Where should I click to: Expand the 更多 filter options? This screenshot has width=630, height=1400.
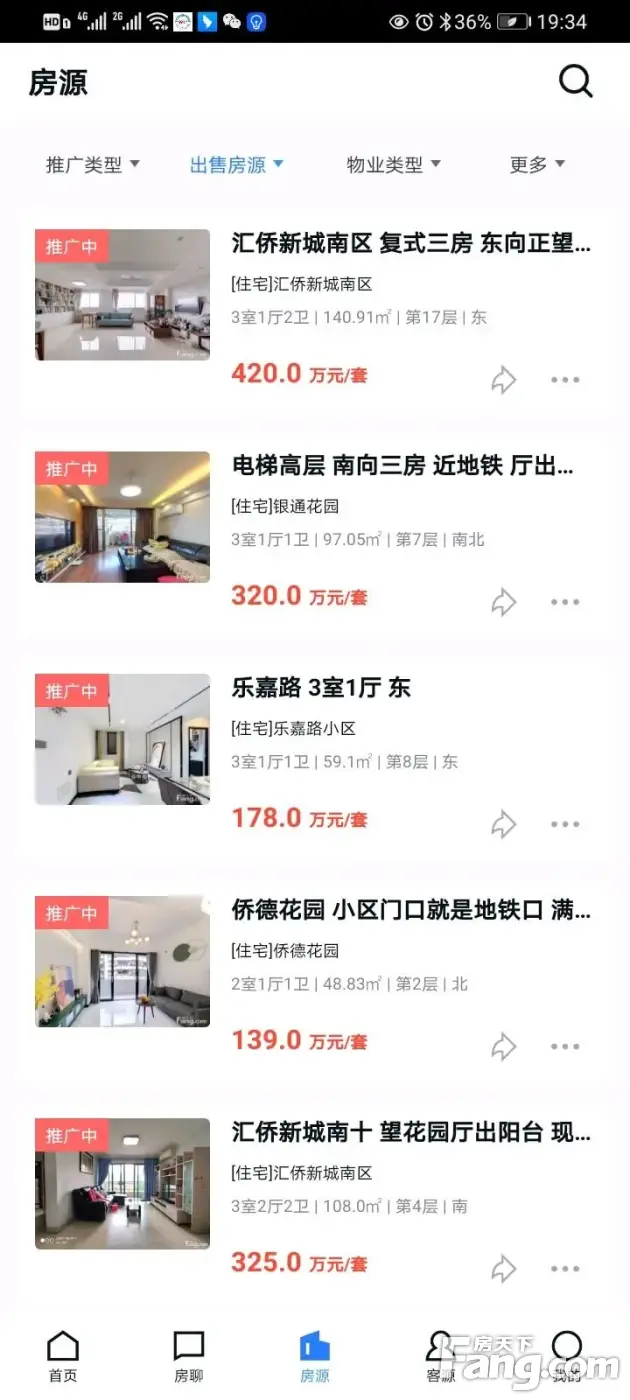pyautogui.click(x=537, y=165)
